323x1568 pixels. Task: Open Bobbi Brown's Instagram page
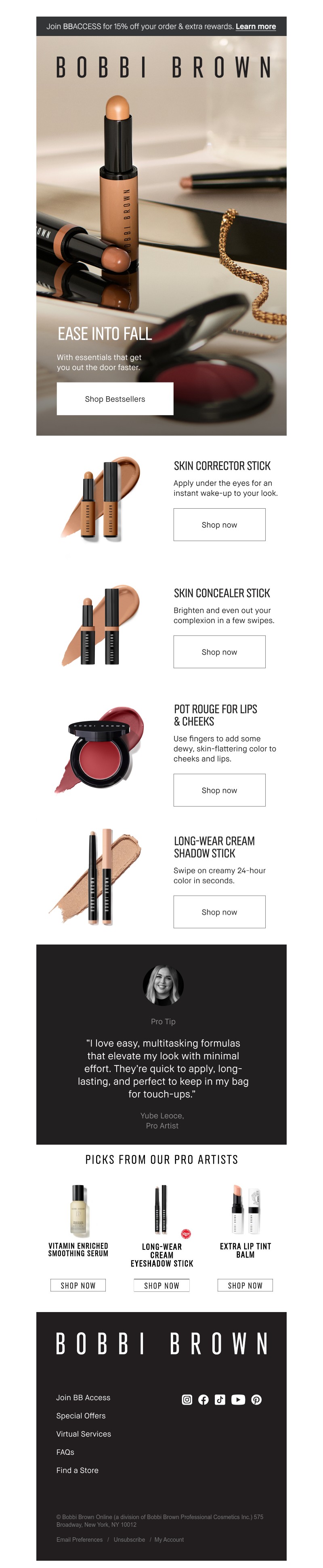click(x=187, y=1399)
